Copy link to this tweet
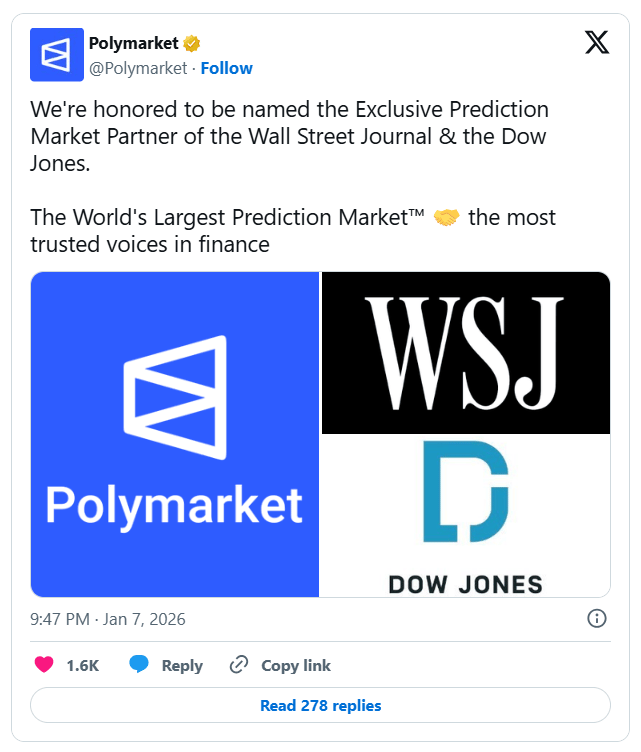The height and width of the screenshot is (752, 641). click(280, 665)
